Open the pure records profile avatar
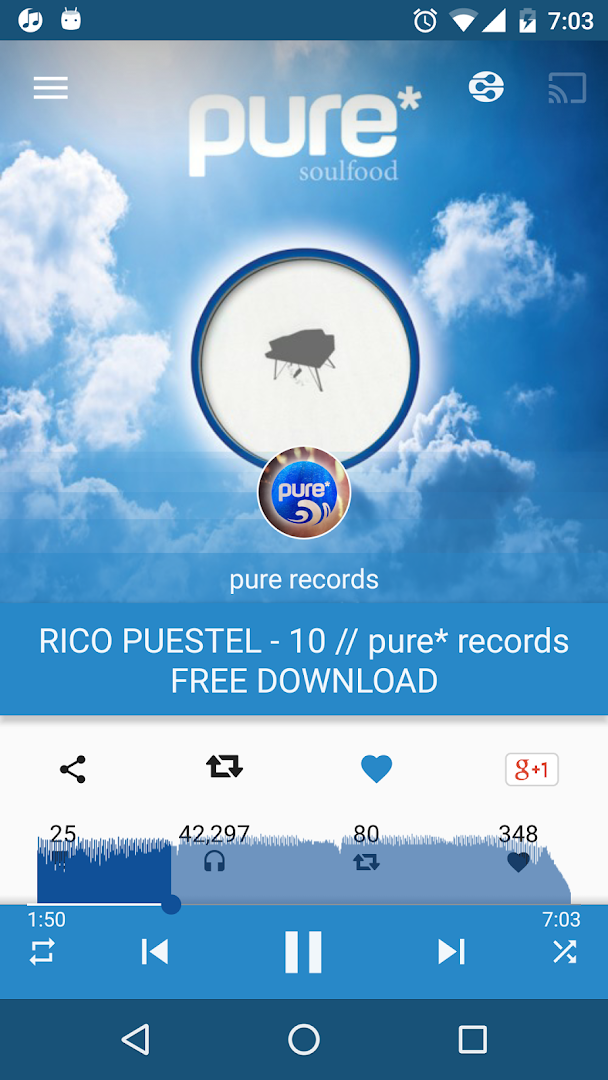The image size is (608, 1080). [x=304, y=493]
